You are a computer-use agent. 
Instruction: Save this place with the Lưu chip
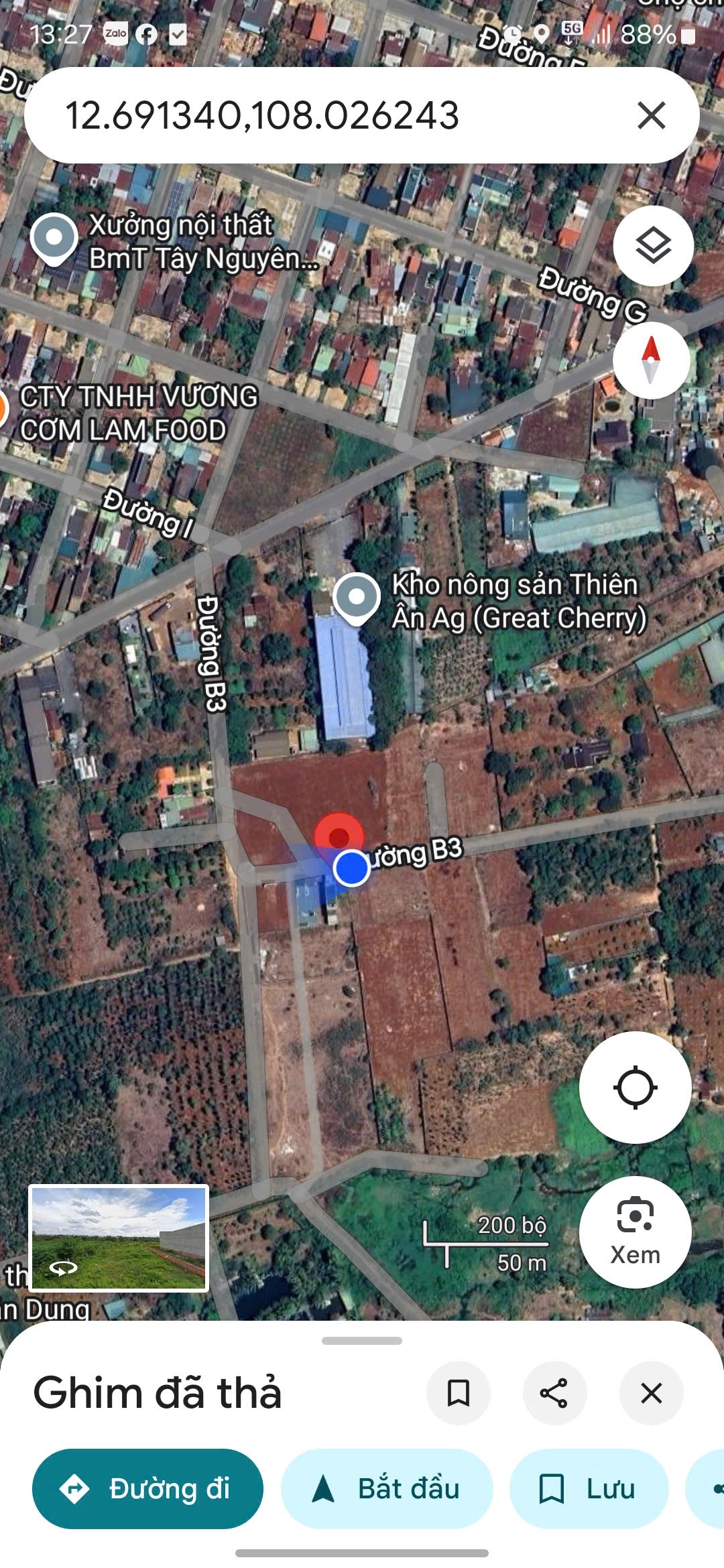[x=589, y=1488]
